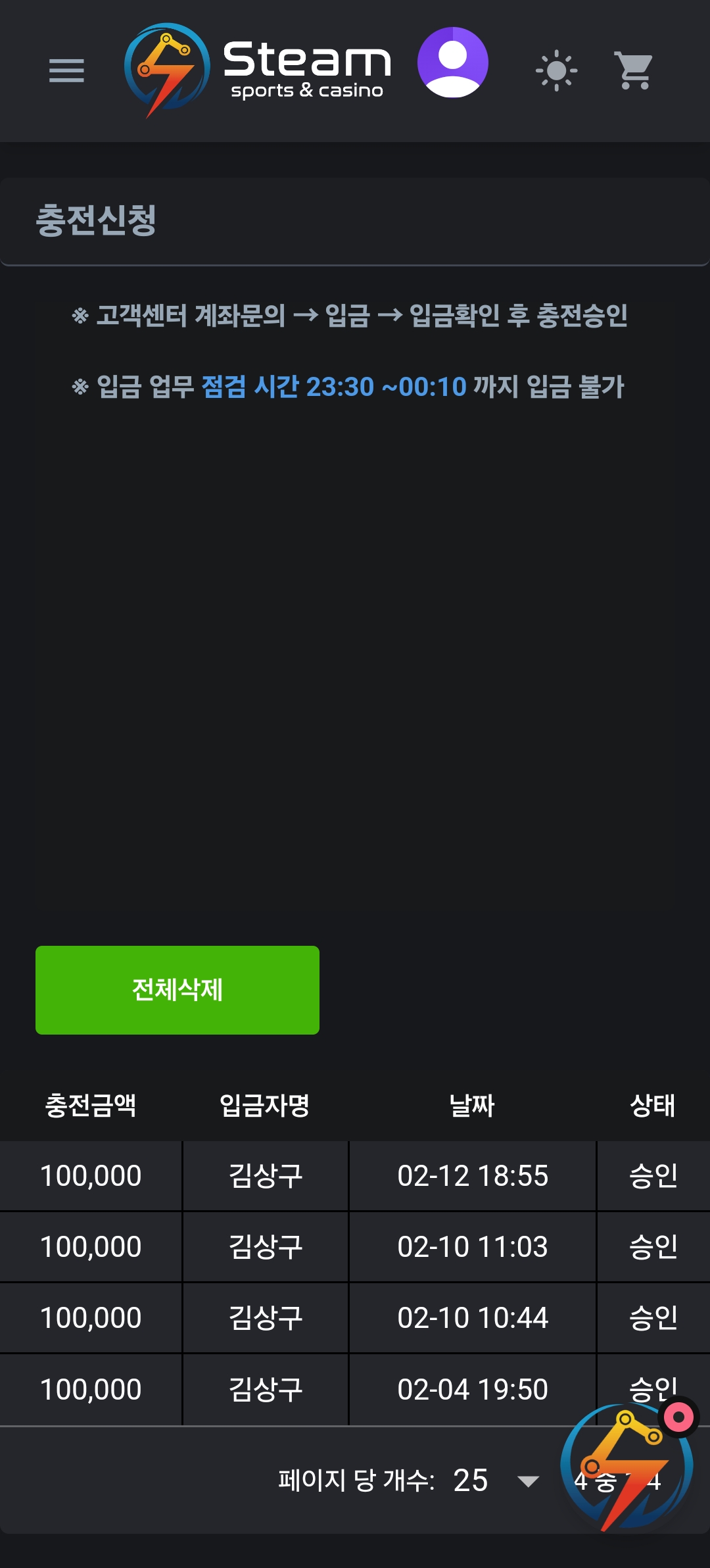The image size is (710, 1568).
Task: Open the hamburger navigation menu
Action: (x=66, y=70)
